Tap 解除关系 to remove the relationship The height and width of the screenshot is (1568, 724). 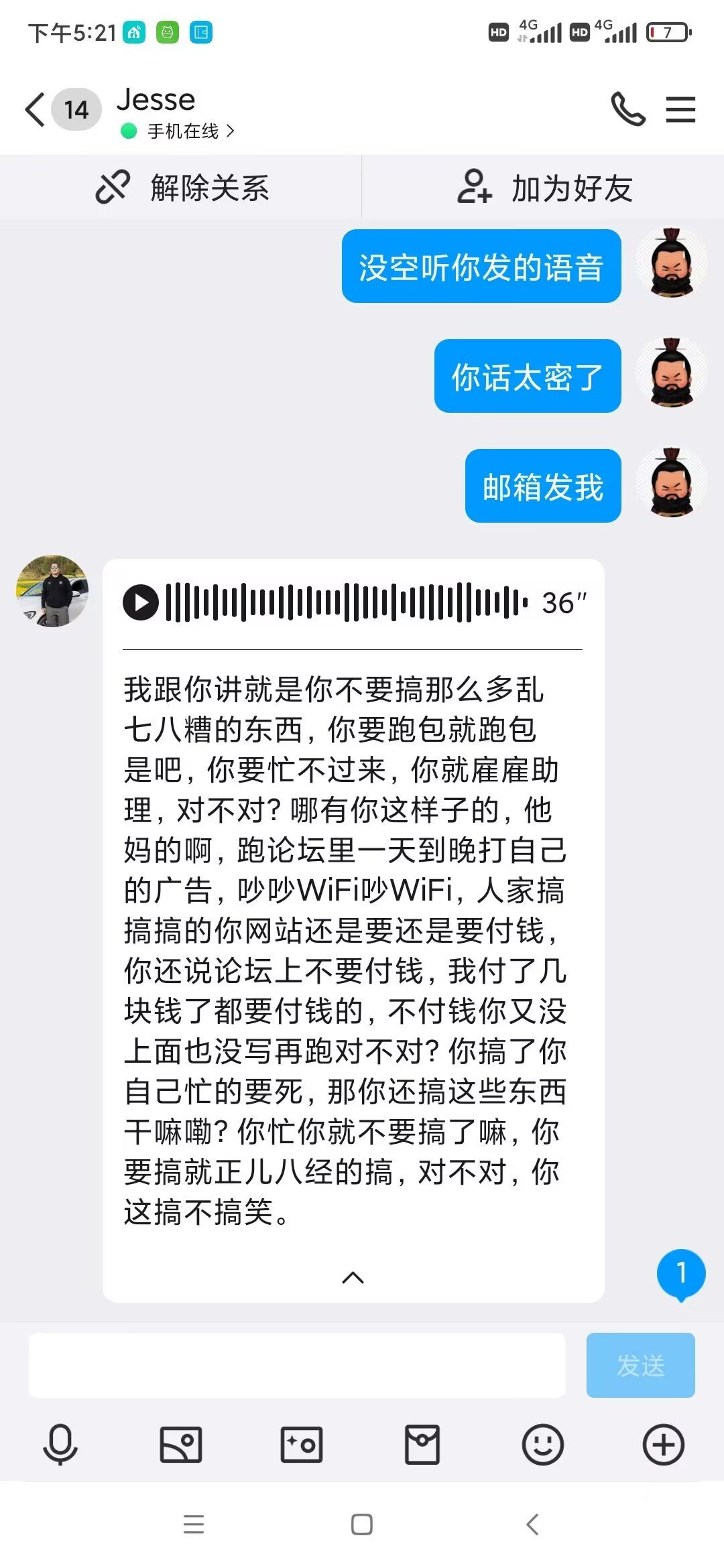click(182, 188)
